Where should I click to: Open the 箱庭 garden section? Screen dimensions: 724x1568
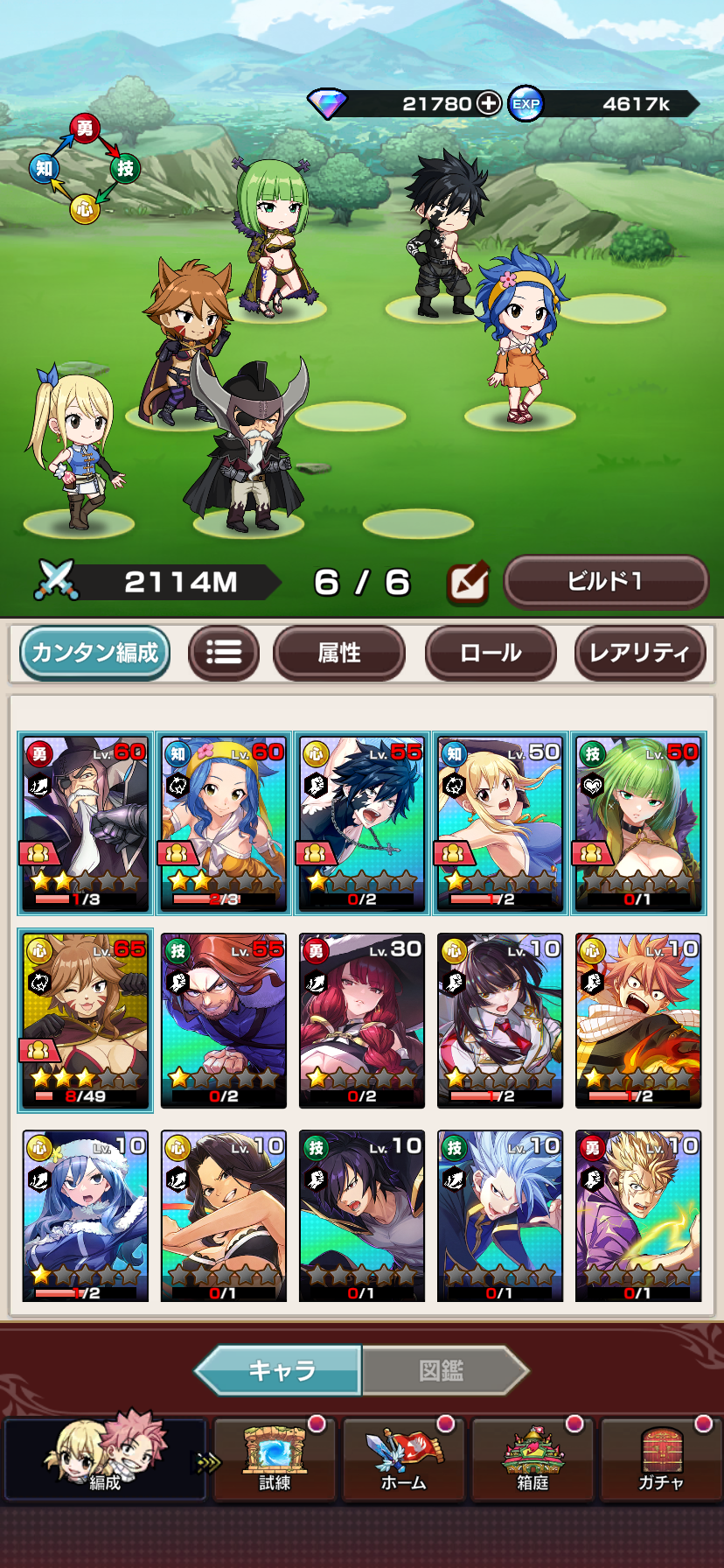pyautogui.click(x=533, y=1459)
